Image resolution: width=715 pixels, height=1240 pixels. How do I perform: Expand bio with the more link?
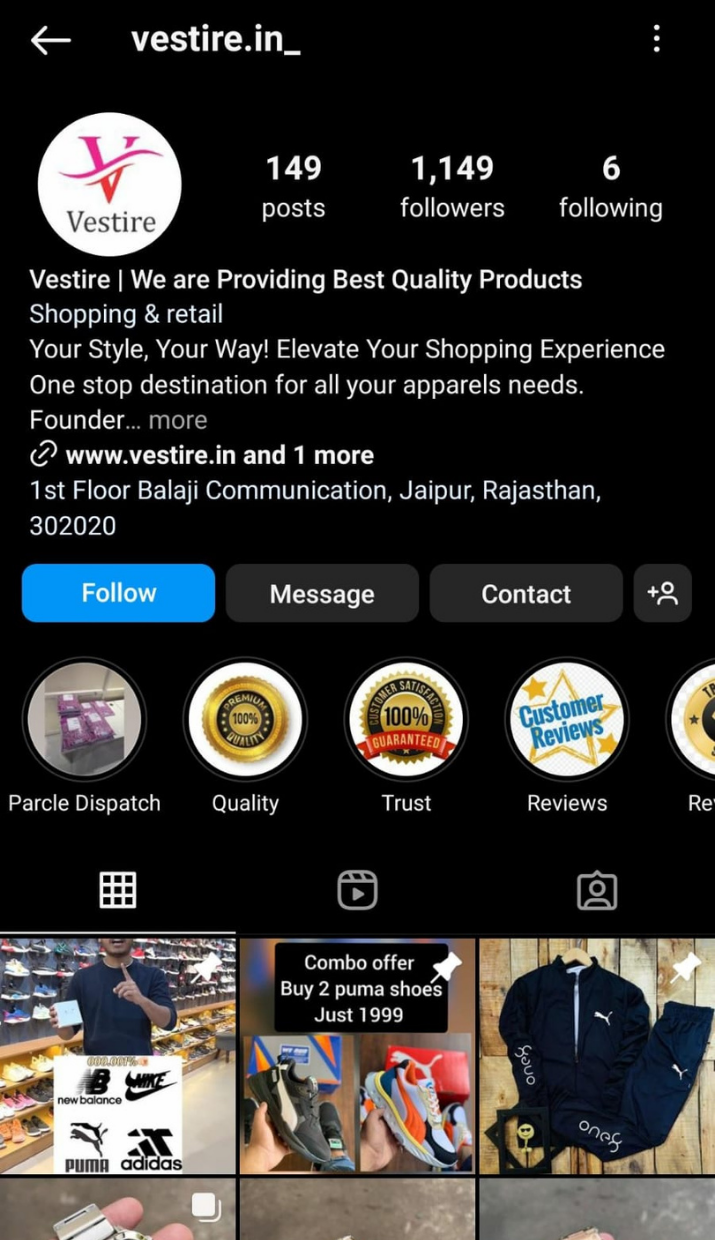(177, 420)
